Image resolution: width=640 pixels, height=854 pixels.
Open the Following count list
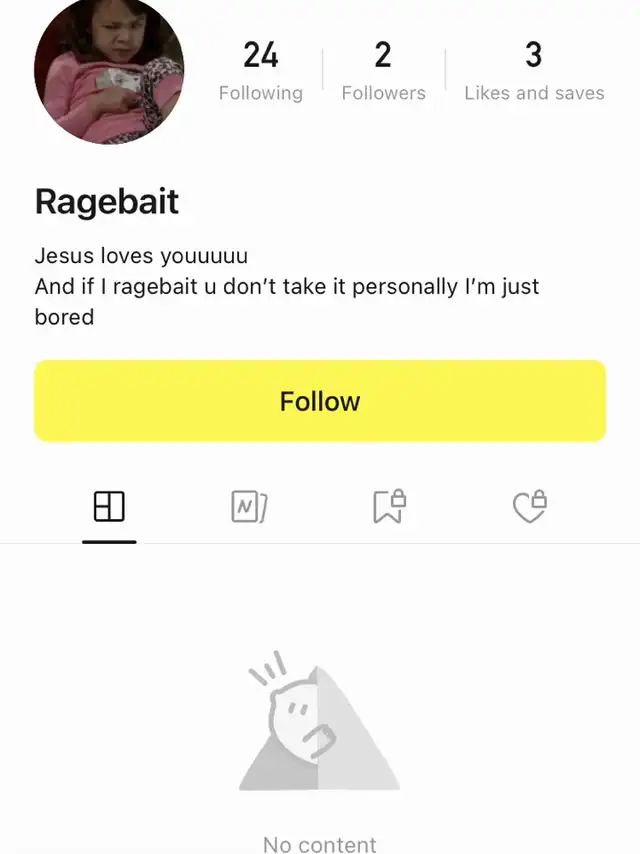(x=260, y=72)
